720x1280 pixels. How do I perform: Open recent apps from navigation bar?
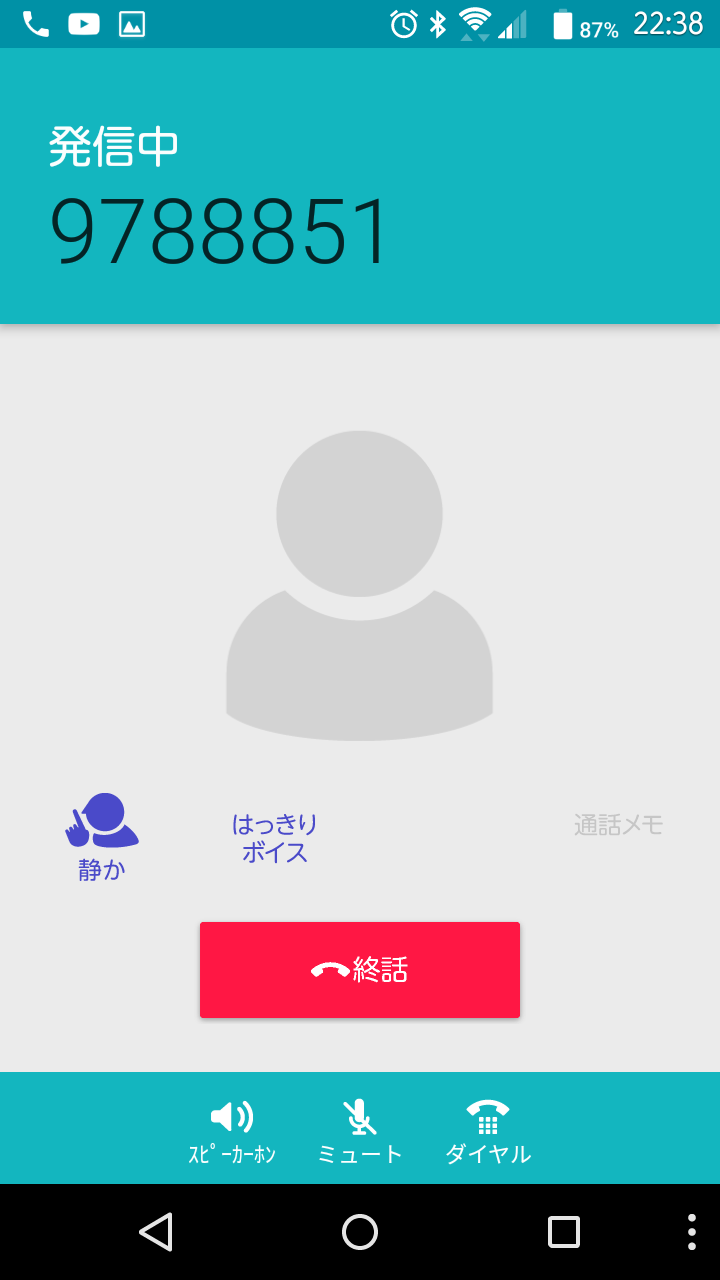(564, 1232)
